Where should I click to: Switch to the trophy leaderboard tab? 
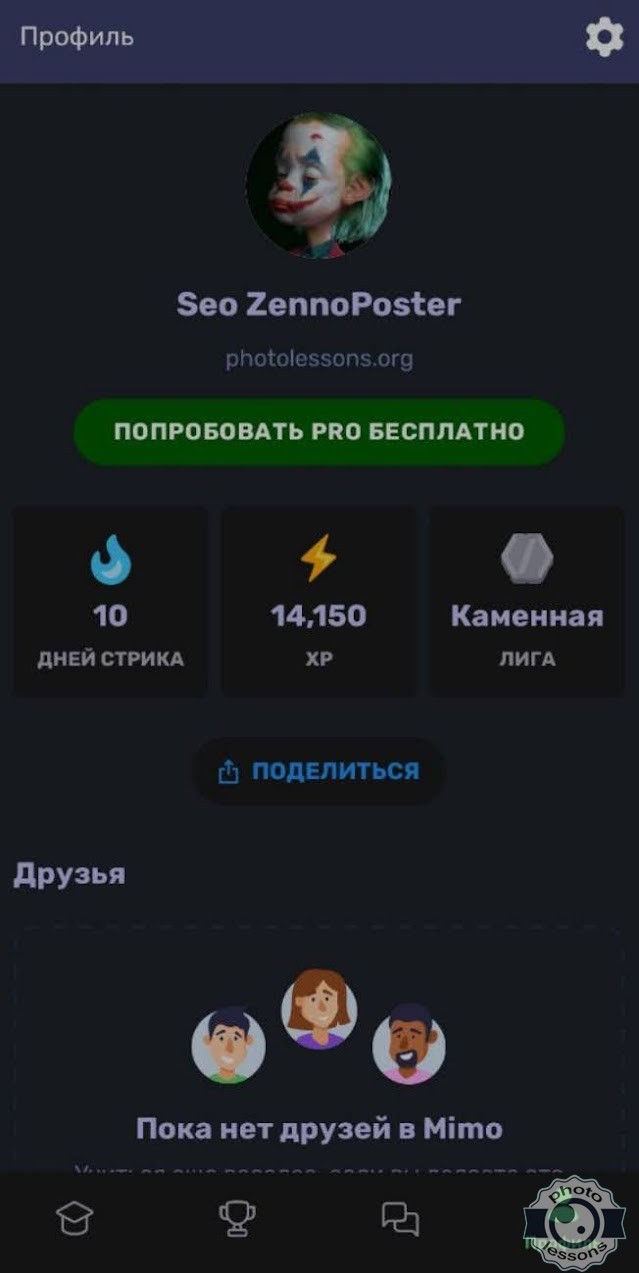[x=237, y=1219]
